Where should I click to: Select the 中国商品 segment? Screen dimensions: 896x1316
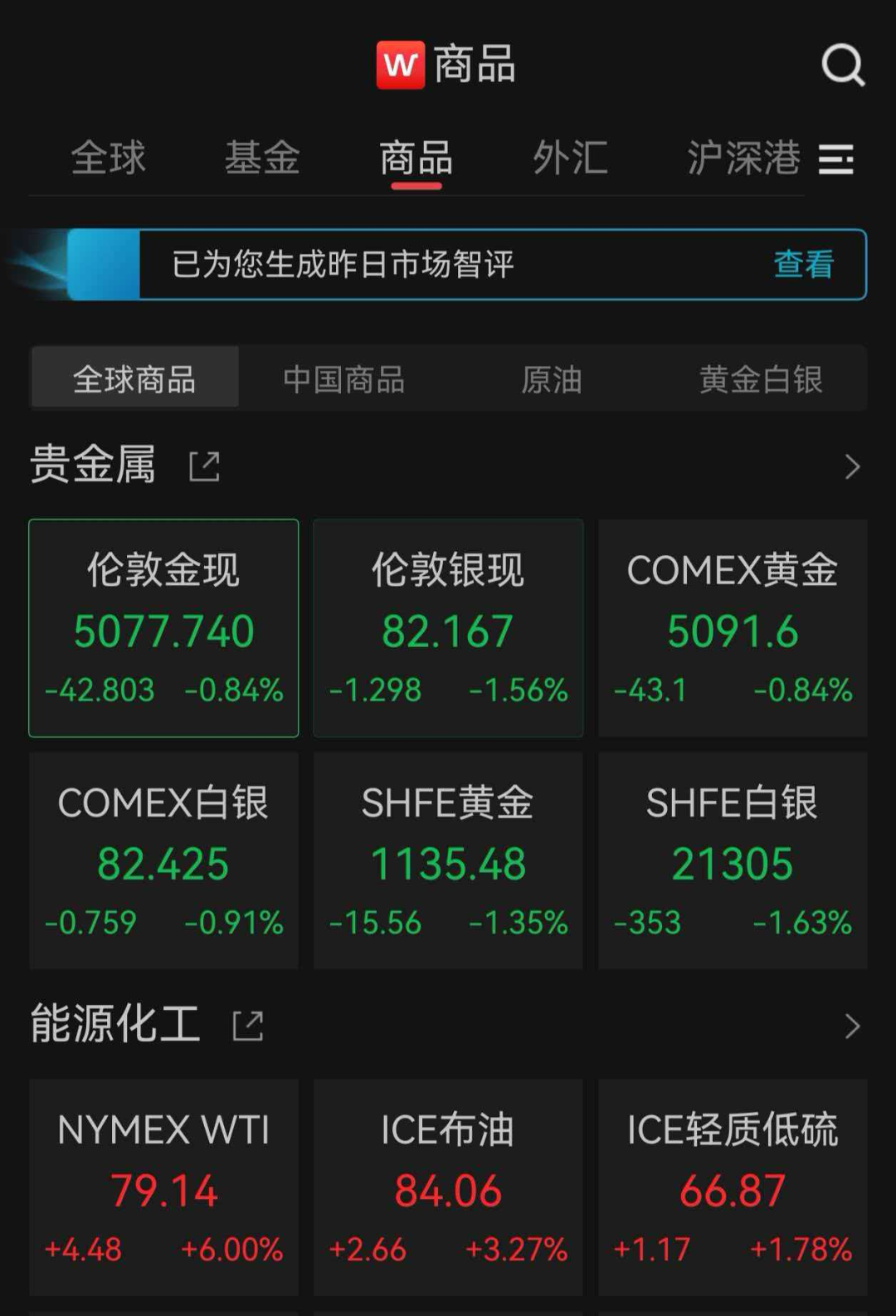pyautogui.click(x=343, y=380)
